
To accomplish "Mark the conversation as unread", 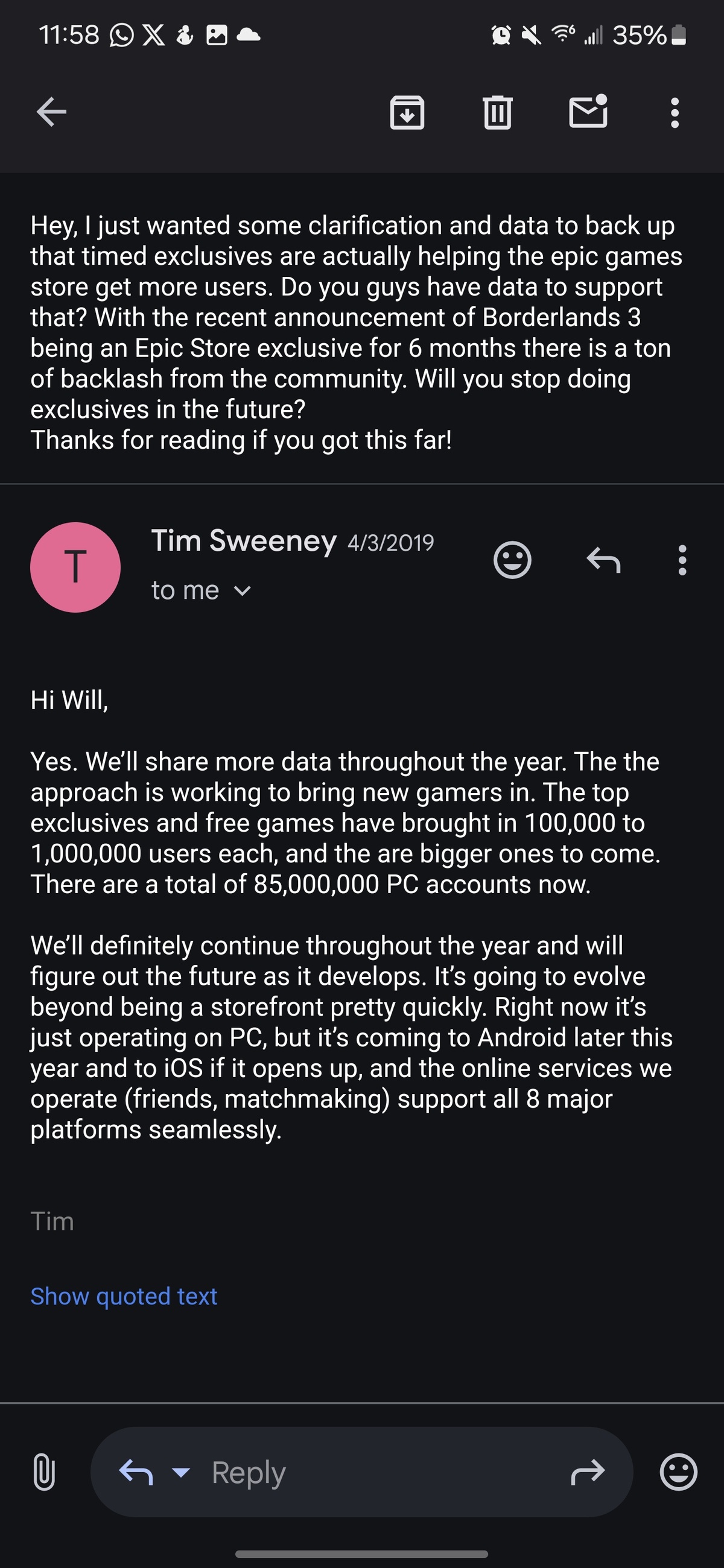I will tap(588, 112).
